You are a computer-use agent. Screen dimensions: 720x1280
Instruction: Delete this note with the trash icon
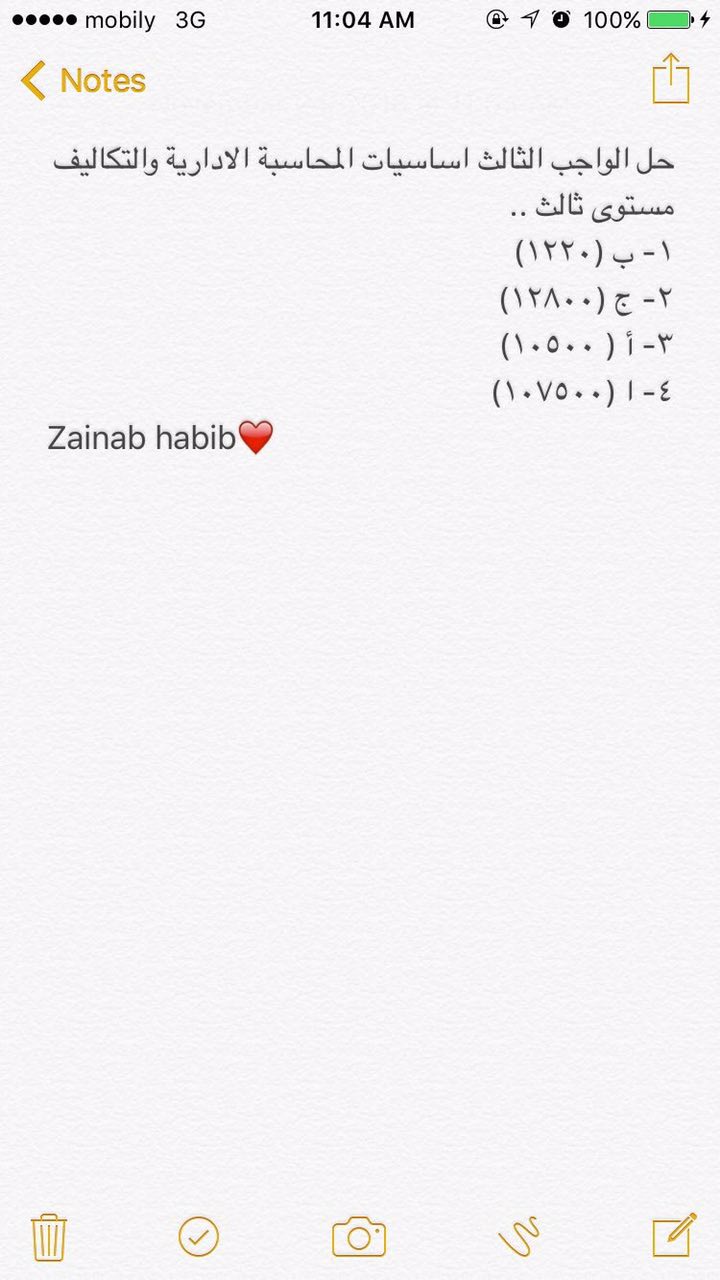(x=49, y=1236)
